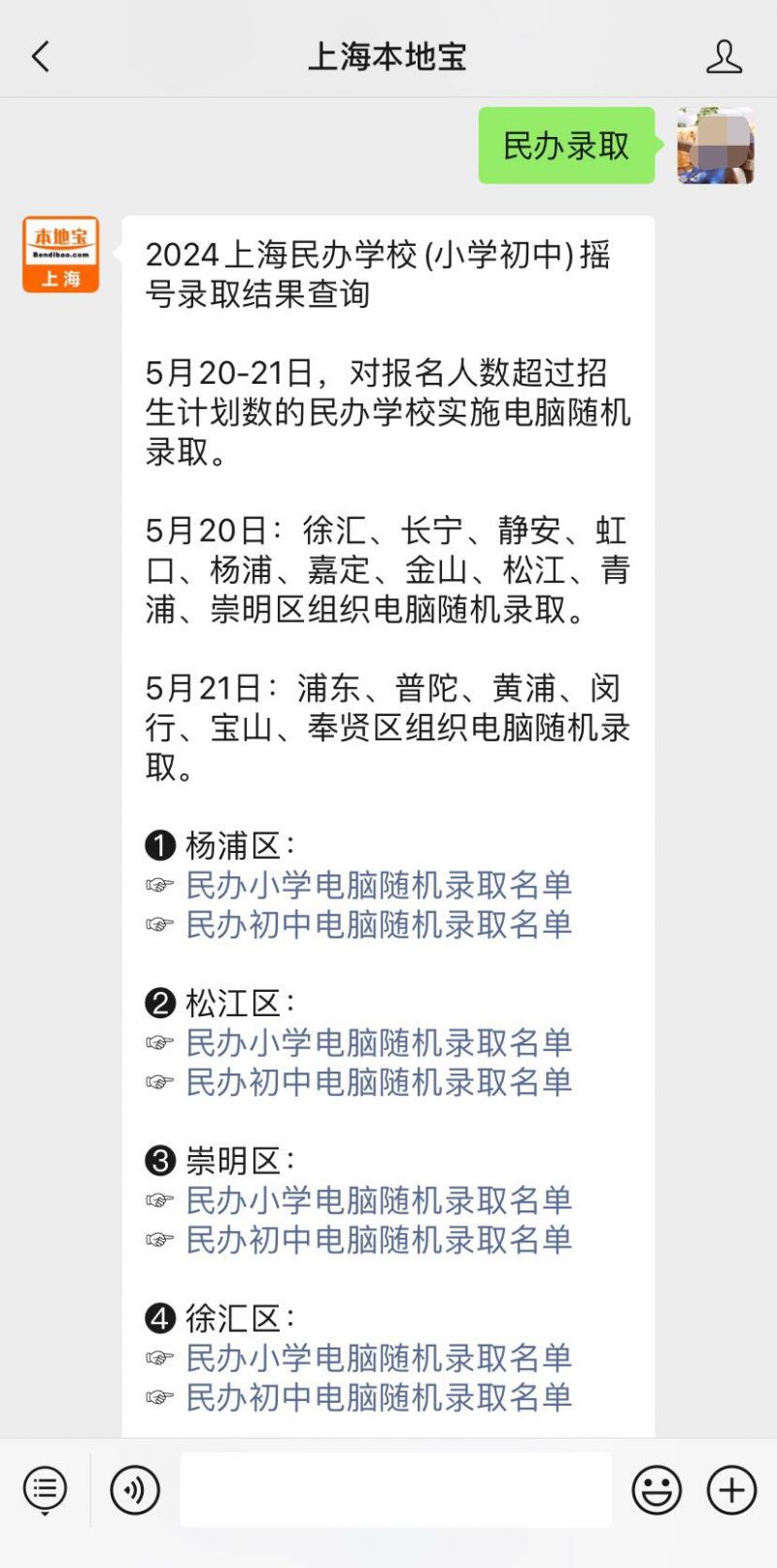Open the account profile icon
The width and height of the screenshot is (777, 1568).
coord(724,57)
